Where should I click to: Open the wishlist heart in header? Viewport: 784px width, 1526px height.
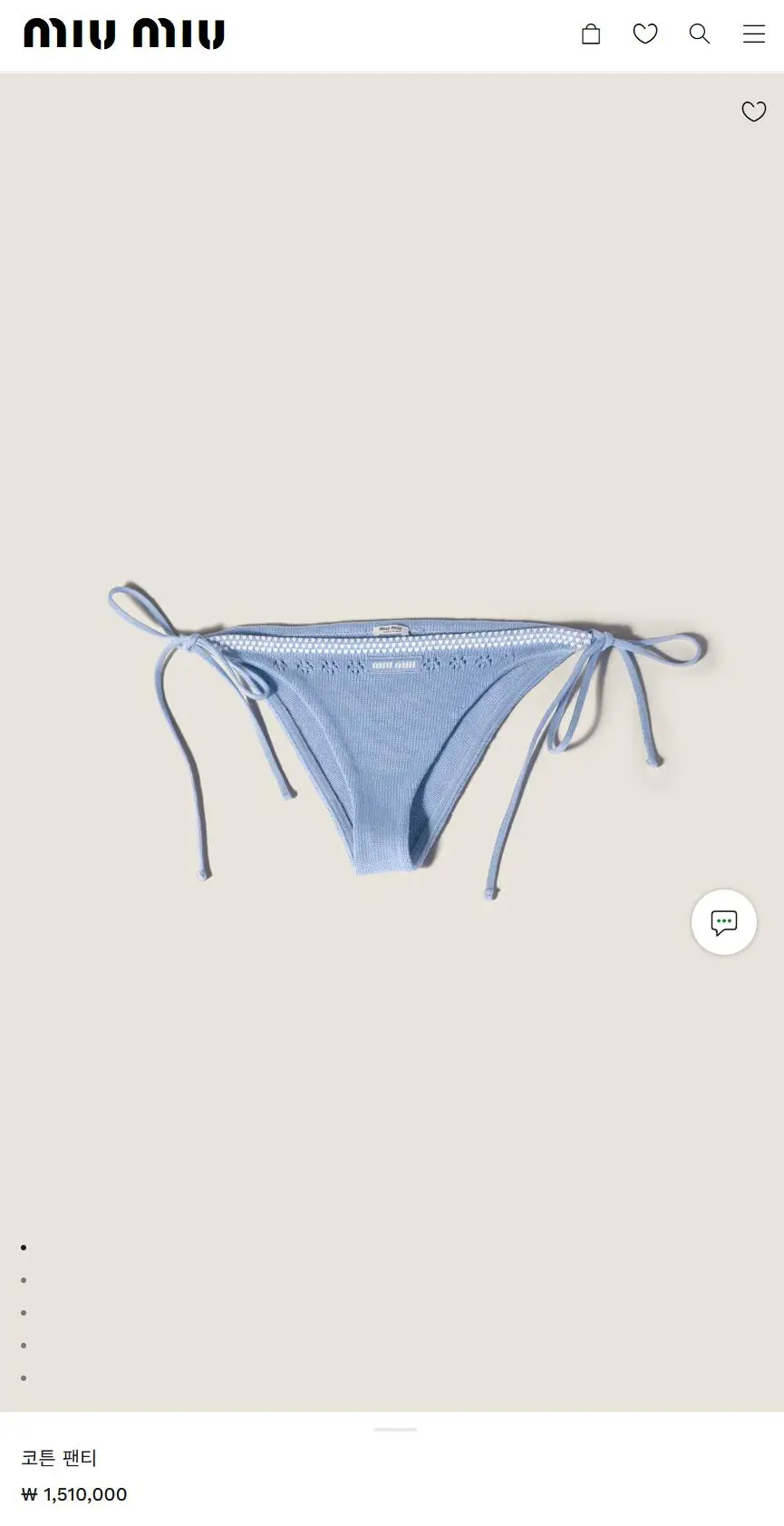click(645, 34)
